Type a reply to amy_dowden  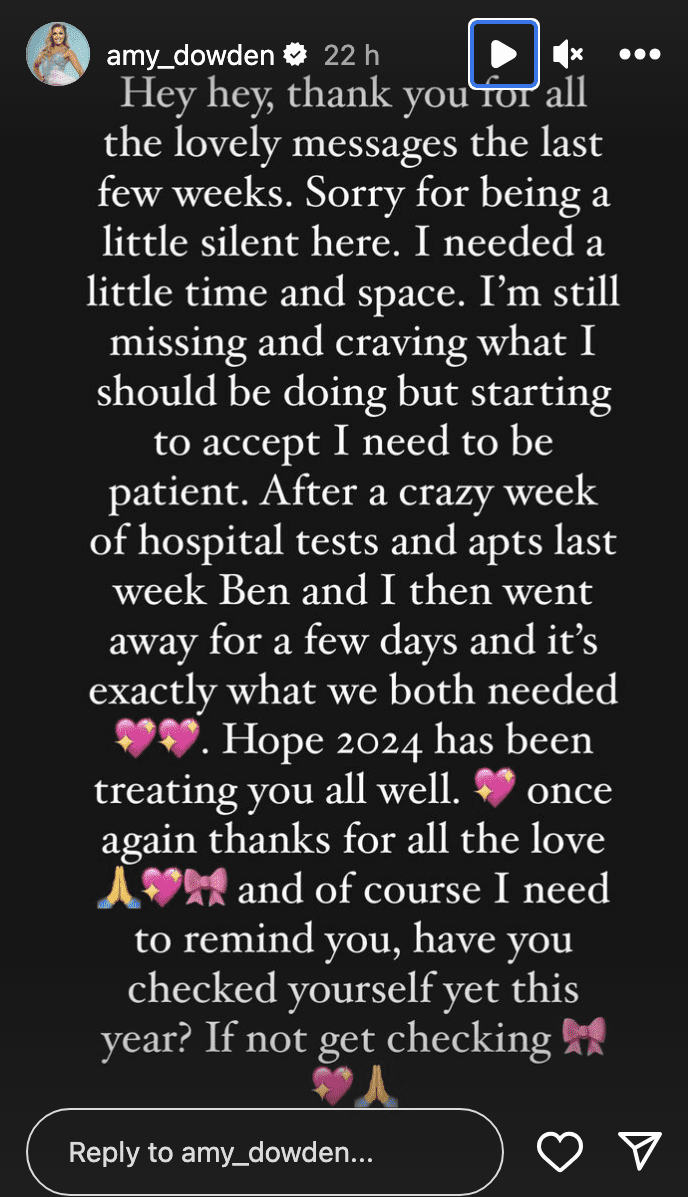(264, 1152)
